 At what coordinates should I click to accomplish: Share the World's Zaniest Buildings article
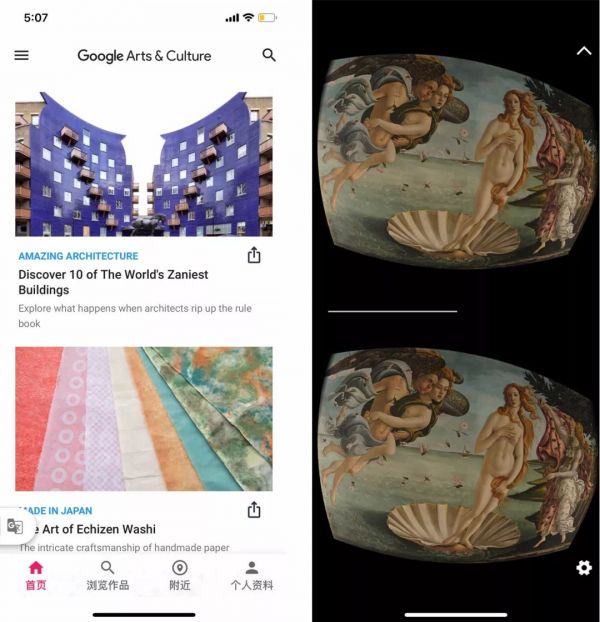point(254,255)
